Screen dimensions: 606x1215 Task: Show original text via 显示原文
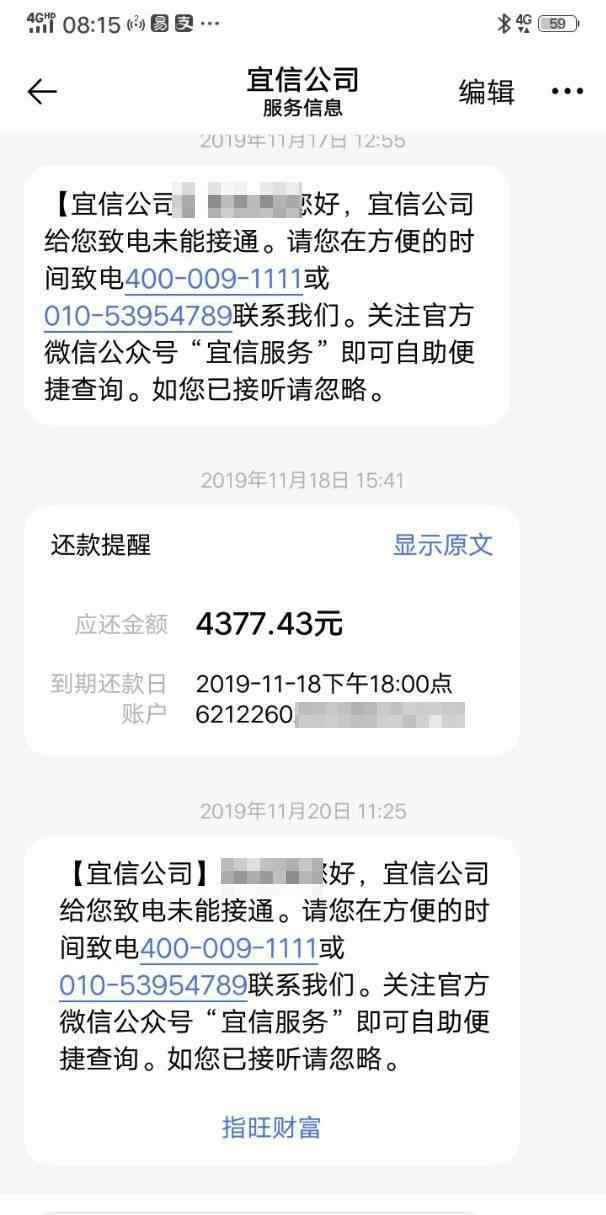[x=443, y=545]
